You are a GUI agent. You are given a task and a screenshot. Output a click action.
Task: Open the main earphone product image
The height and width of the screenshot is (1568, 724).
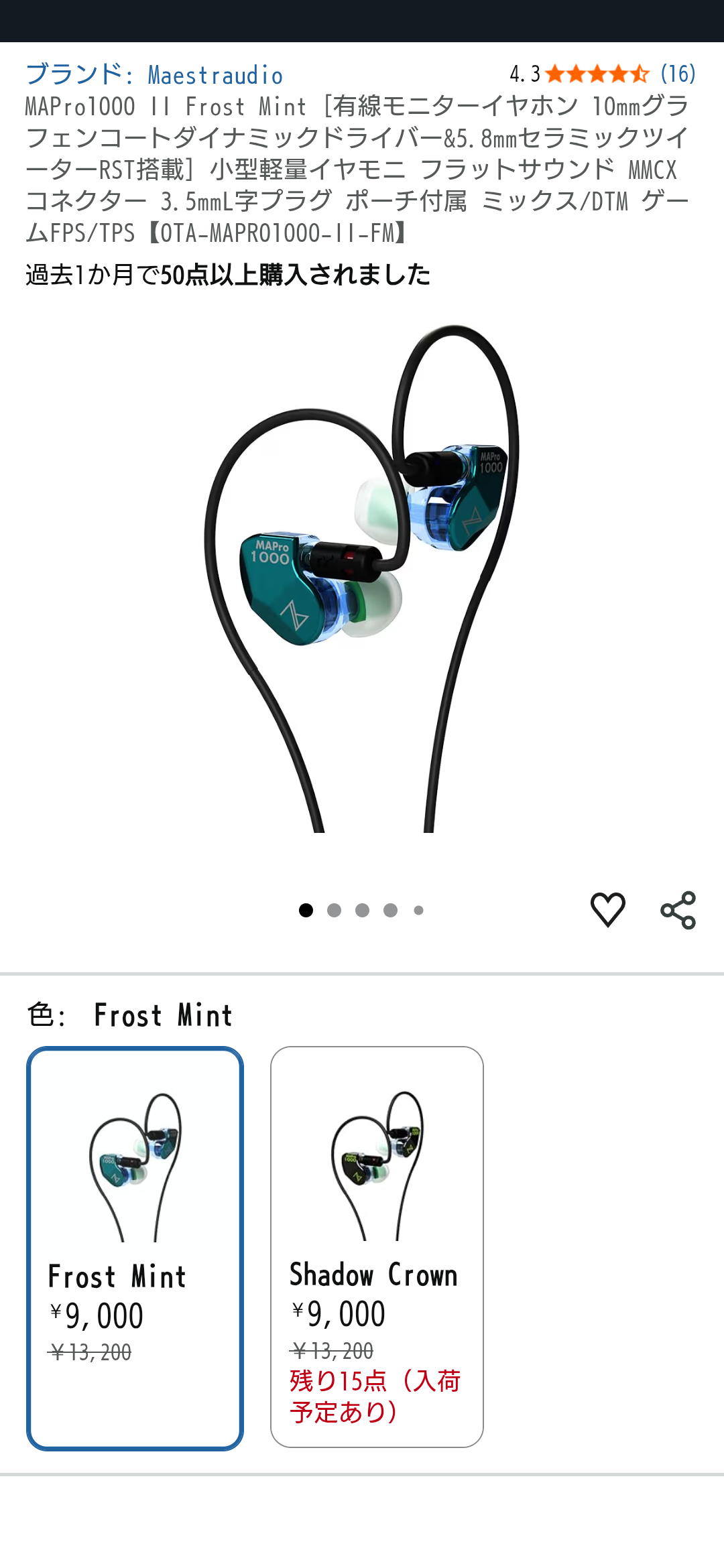(362, 578)
